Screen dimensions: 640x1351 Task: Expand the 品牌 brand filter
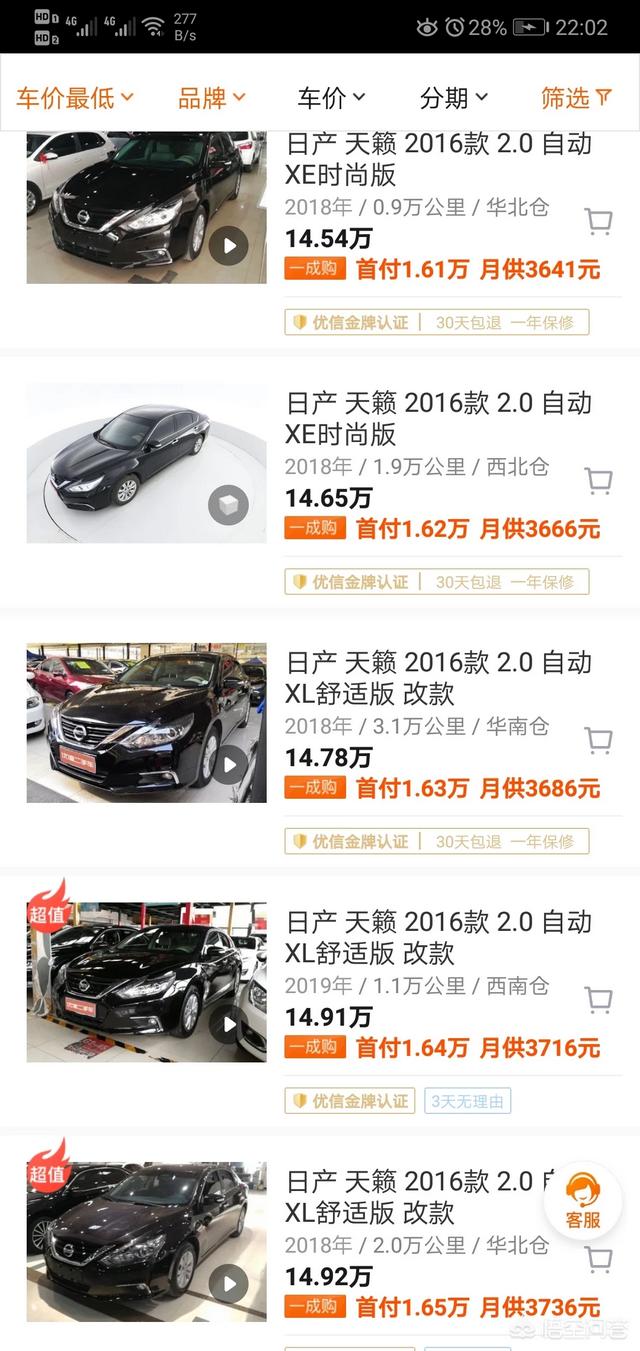click(x=211, y=98)
